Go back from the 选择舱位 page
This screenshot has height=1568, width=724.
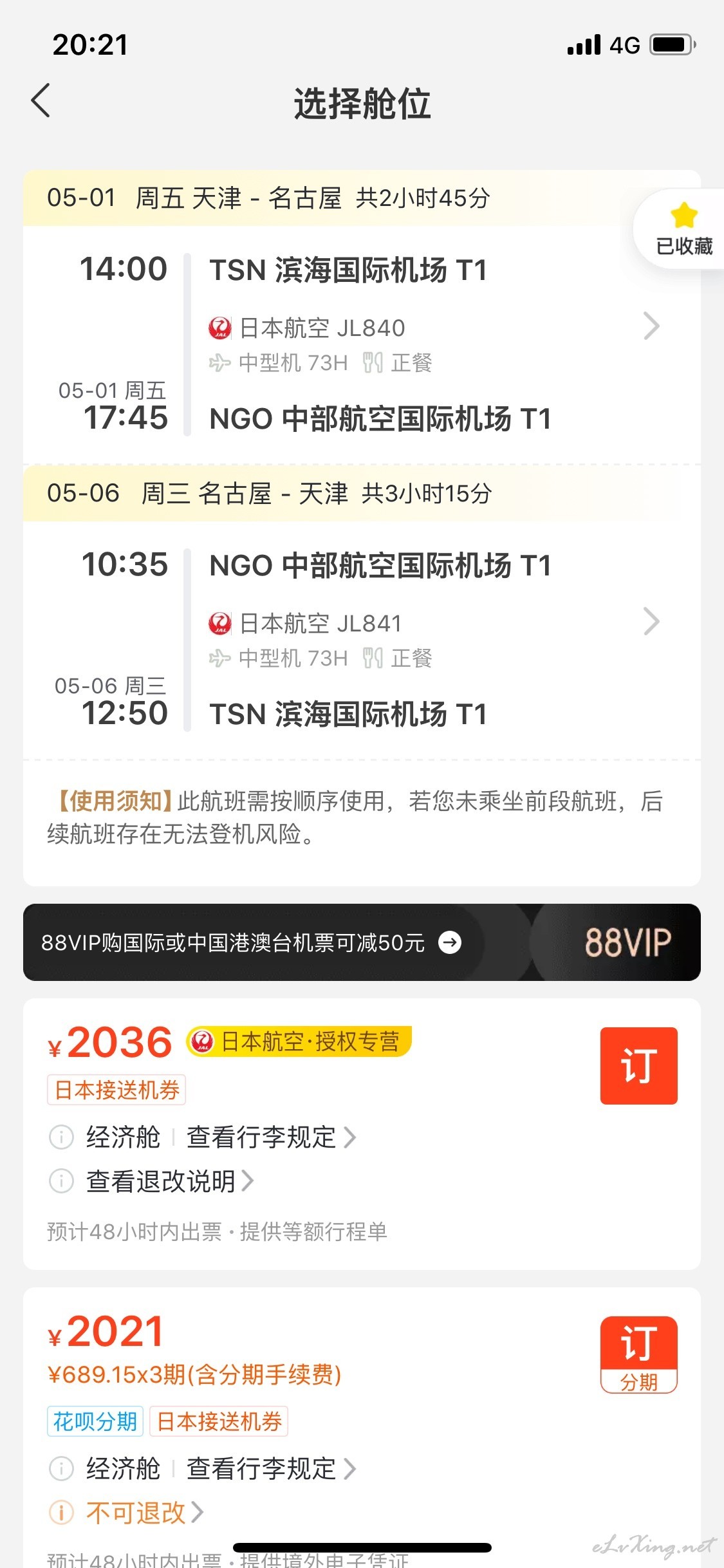pos(41,101)
